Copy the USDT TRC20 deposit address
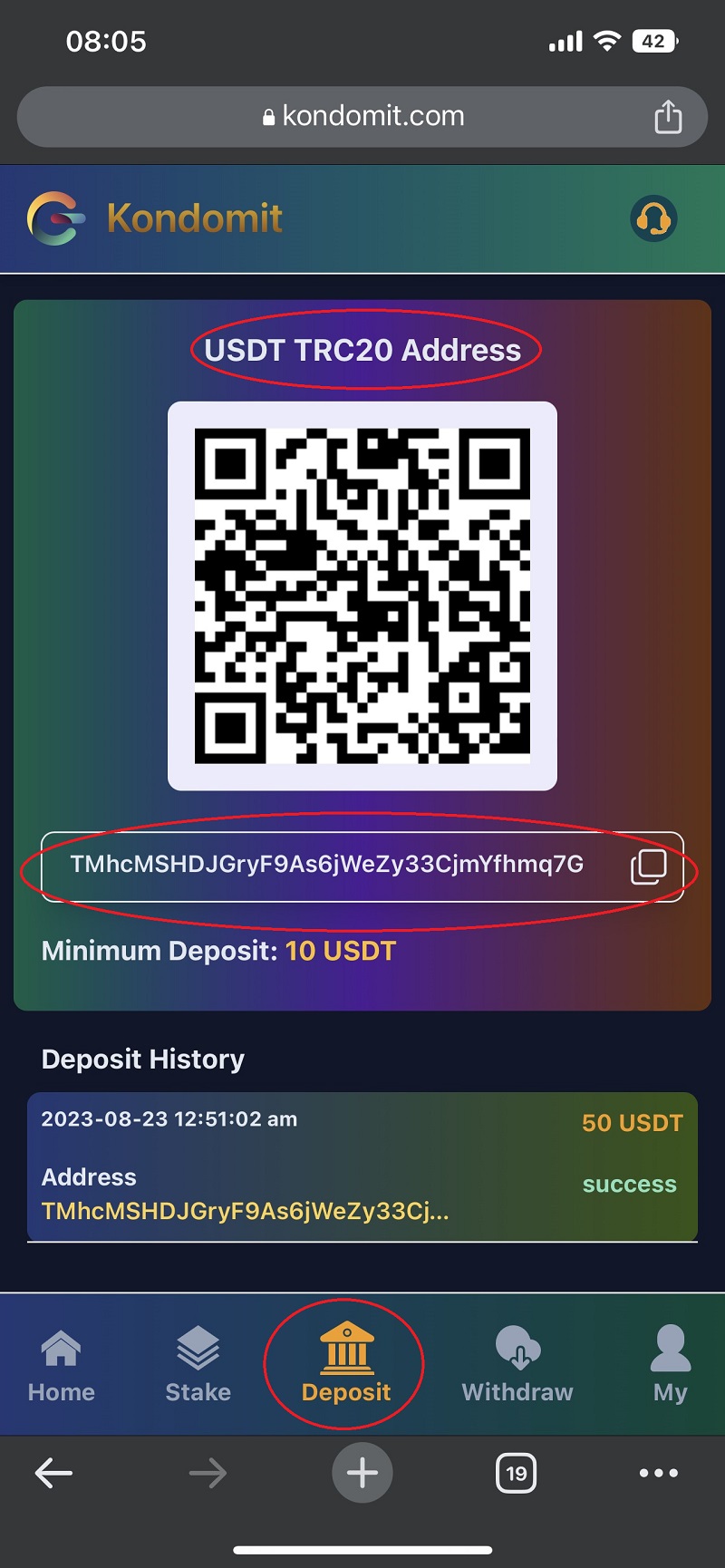 648,866
